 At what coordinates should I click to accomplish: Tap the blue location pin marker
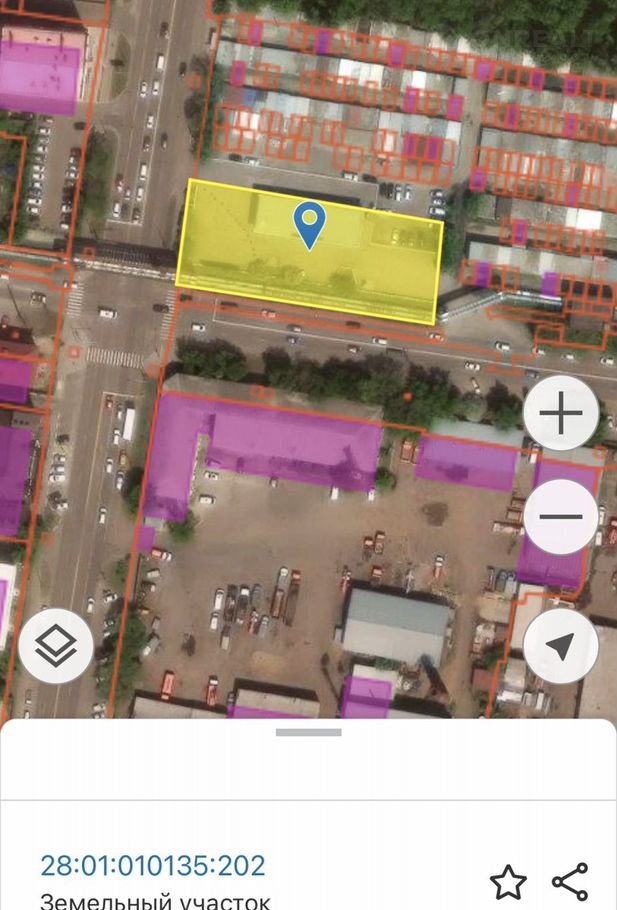(311, 224)
